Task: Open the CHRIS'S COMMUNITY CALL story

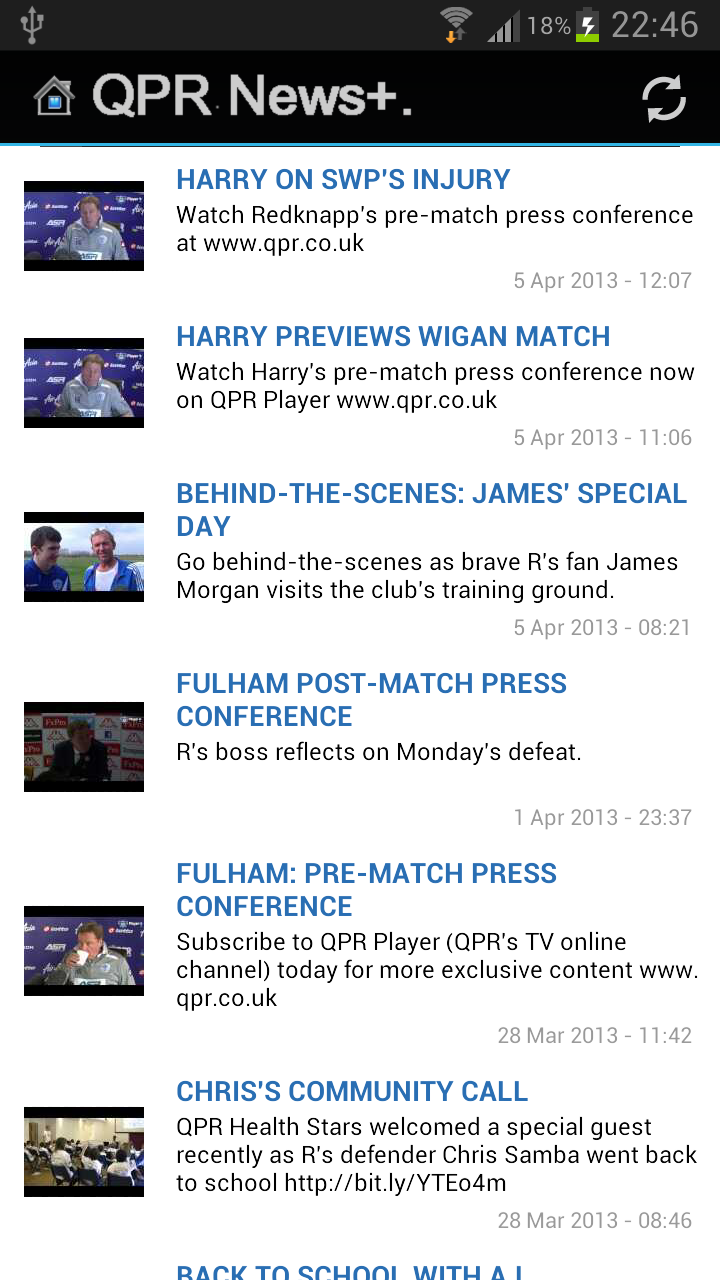Action: coord(352,1092)
